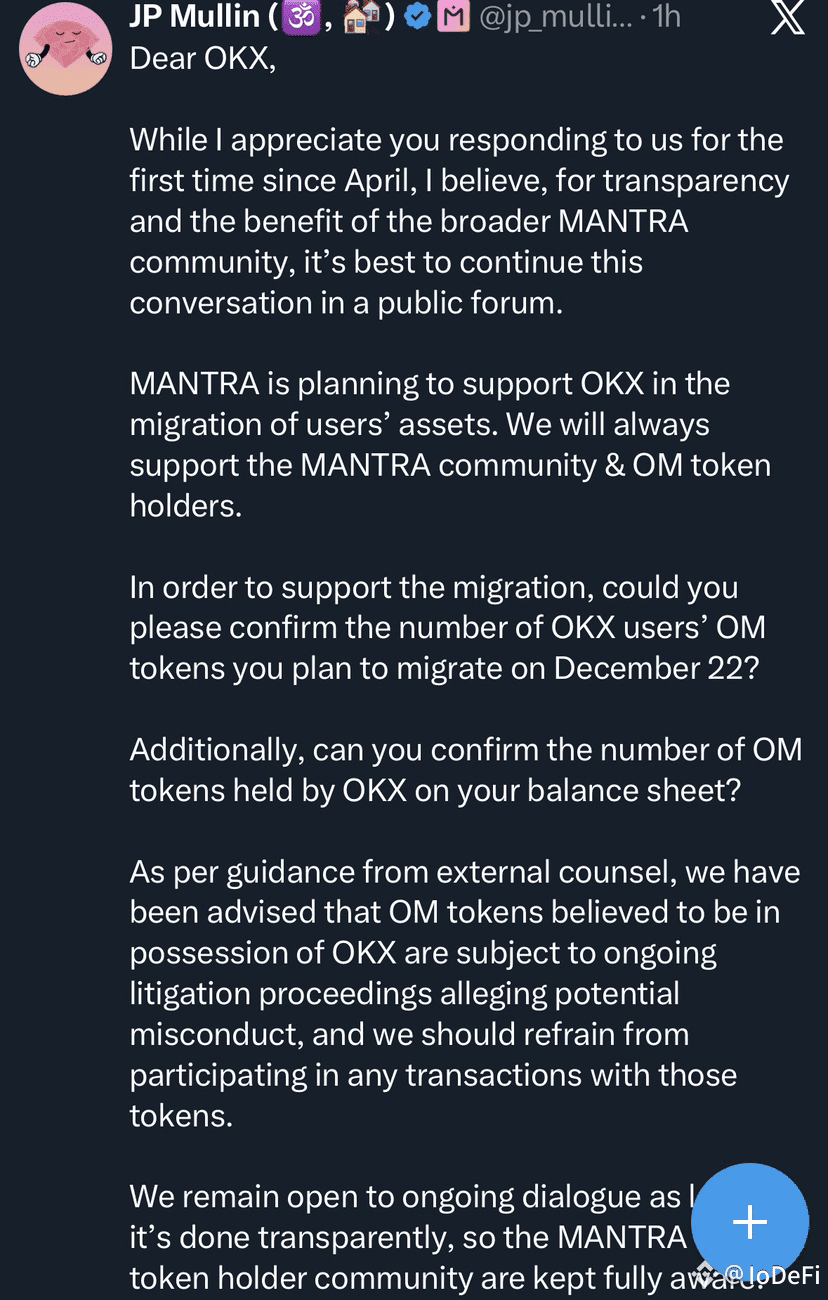Click the plus icon inside the compose button
Screen dimensions: 828x1300
pyautogui.click(x=749, y=1221)
